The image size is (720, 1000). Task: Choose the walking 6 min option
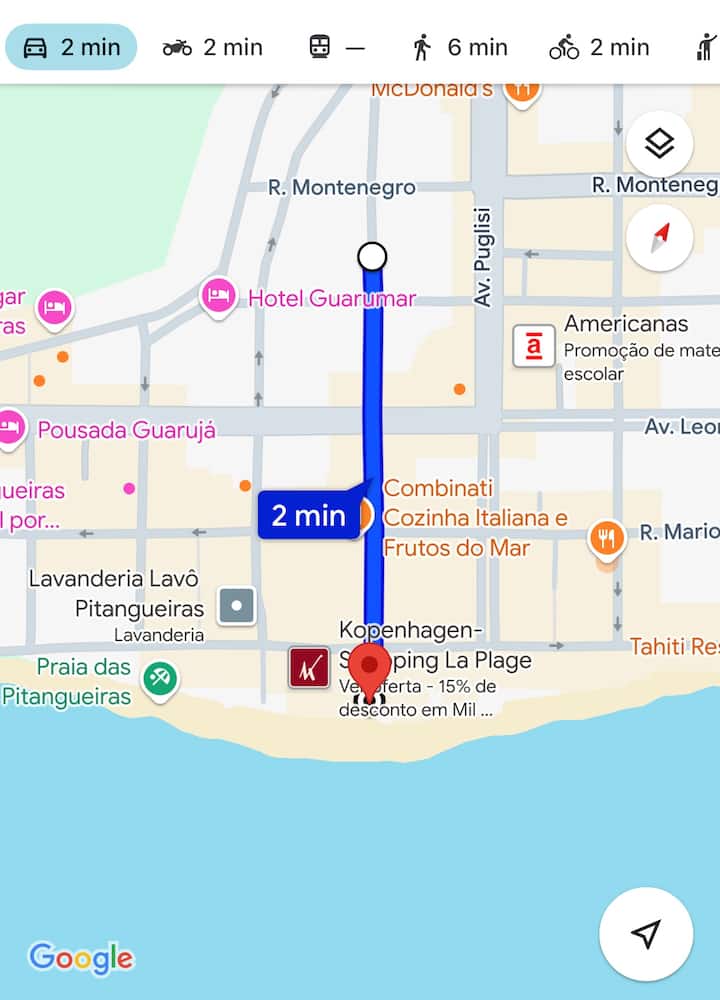click(460, 47)
